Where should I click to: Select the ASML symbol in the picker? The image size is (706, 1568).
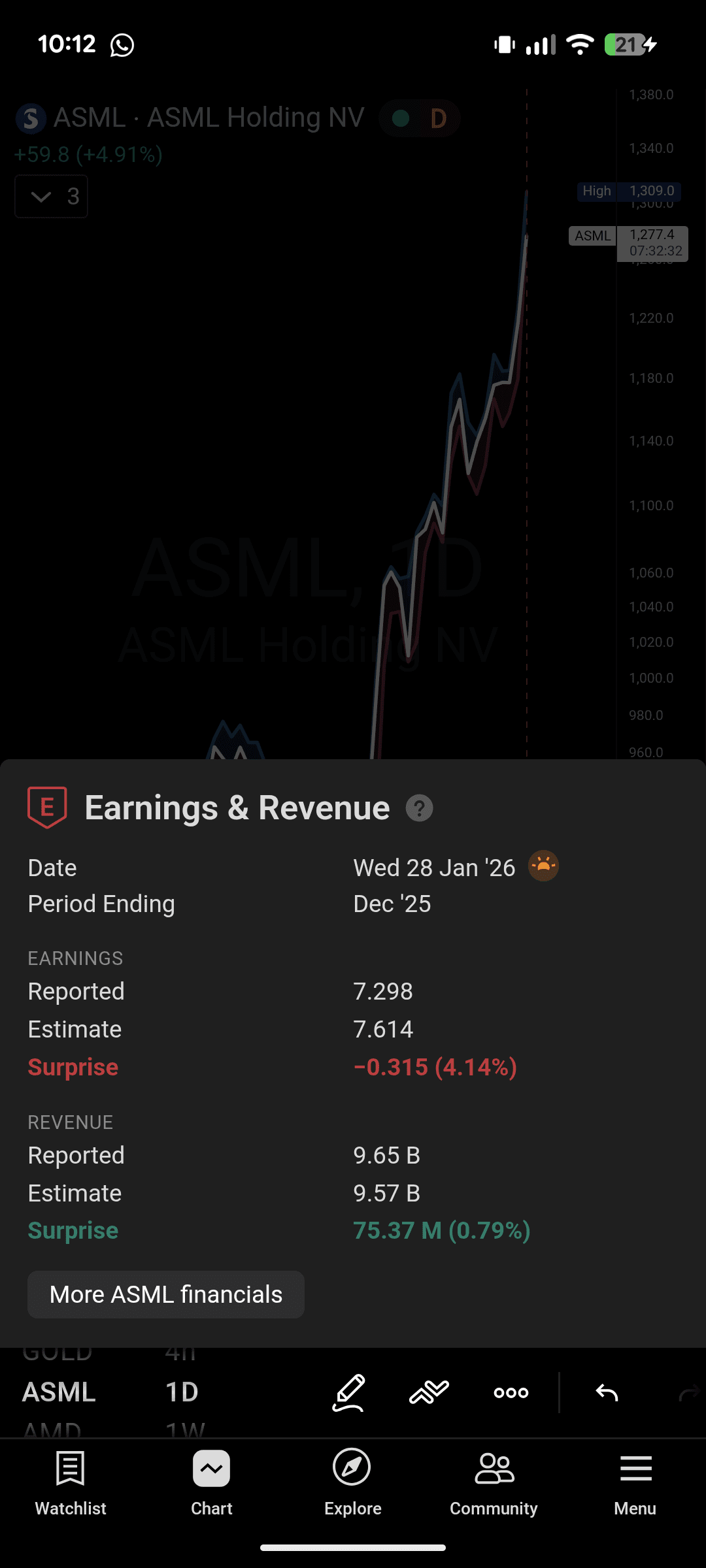point(59,1392)
